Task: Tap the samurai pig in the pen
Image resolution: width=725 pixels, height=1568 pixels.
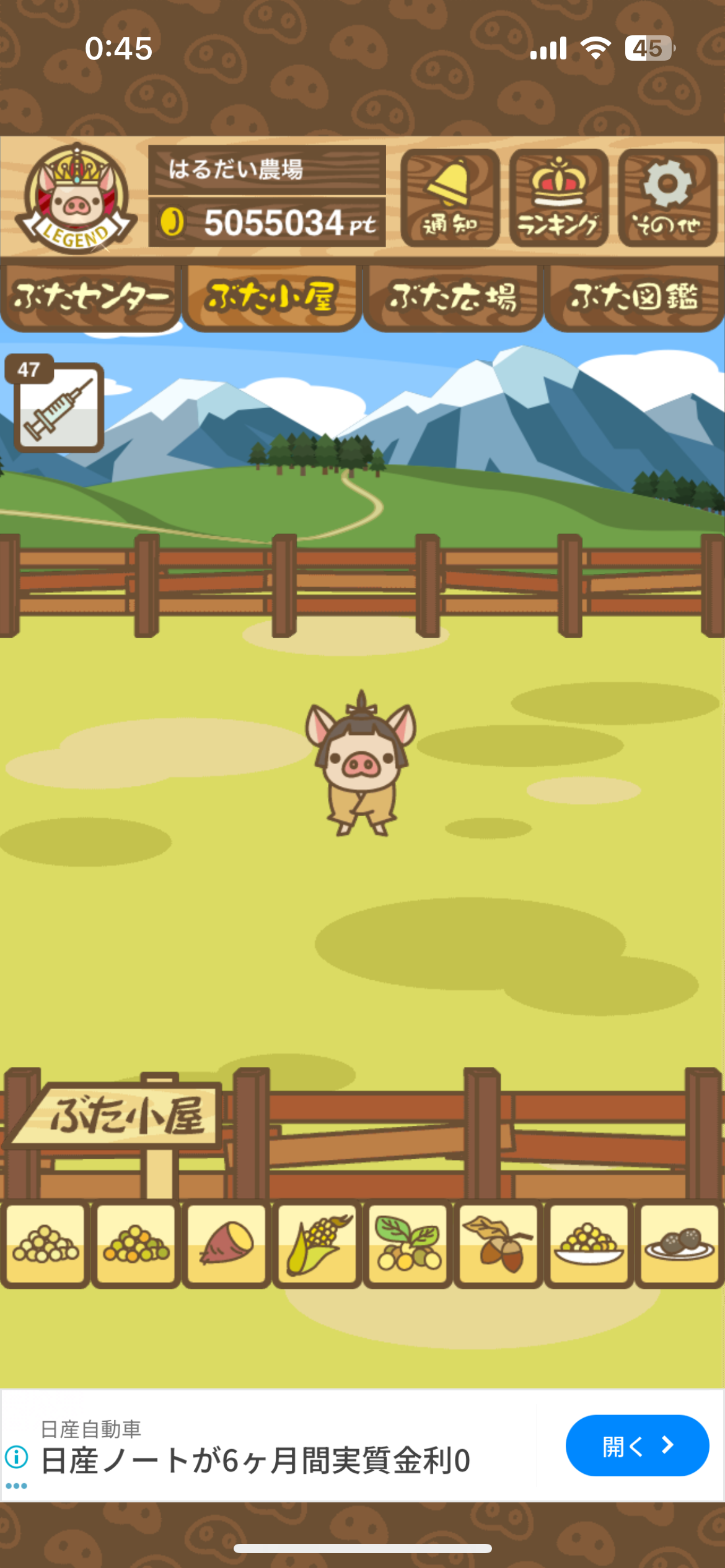Action: tap(361, 764)
